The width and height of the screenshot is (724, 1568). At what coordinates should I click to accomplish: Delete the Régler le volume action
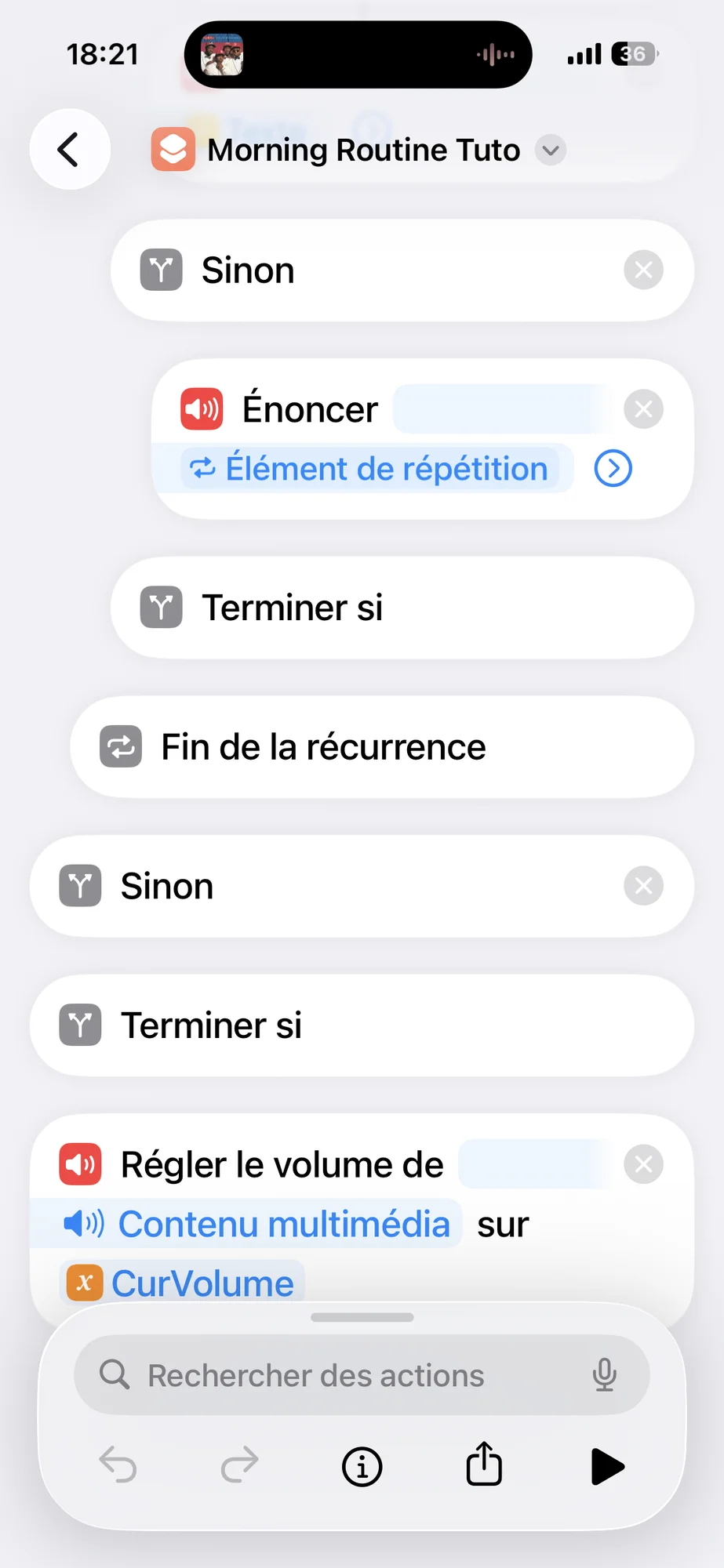coord(643,1164)
